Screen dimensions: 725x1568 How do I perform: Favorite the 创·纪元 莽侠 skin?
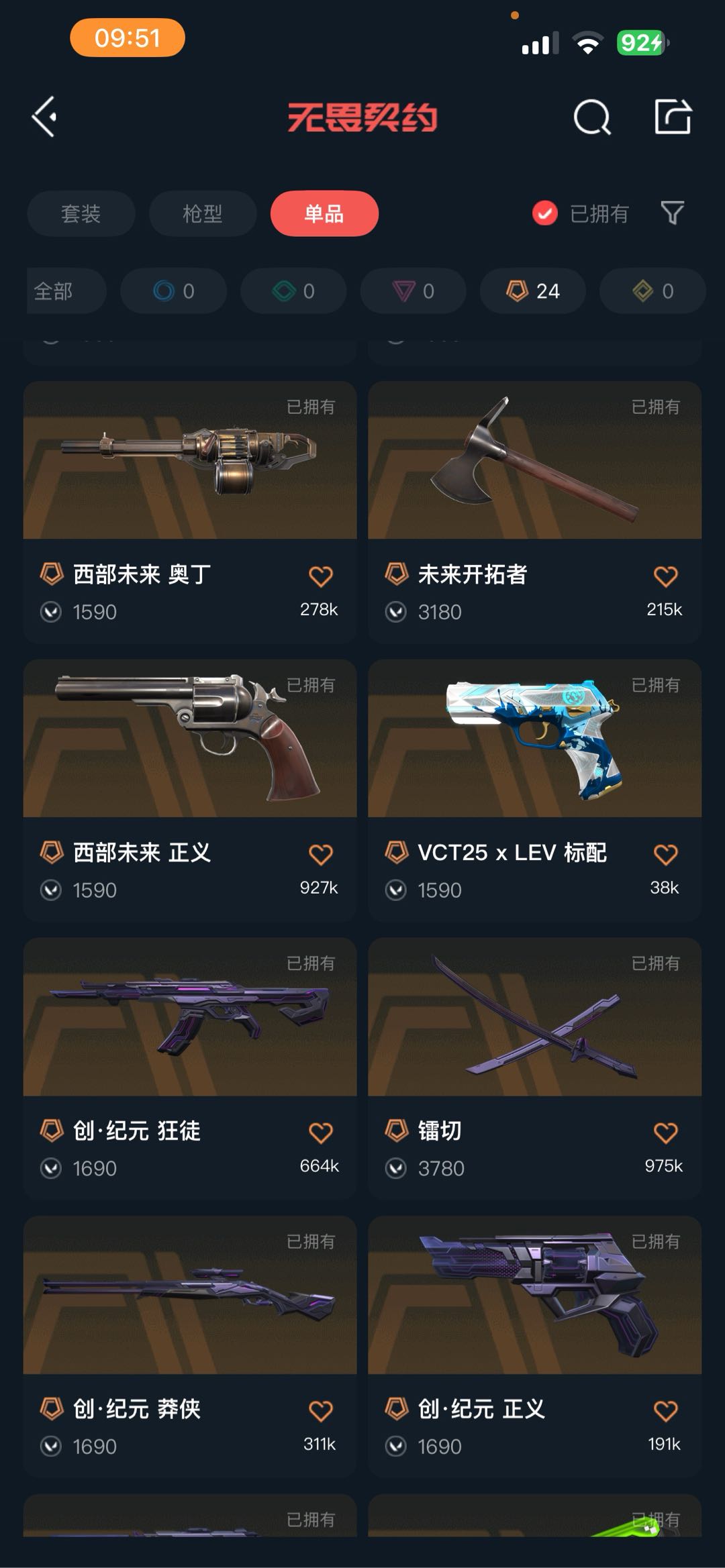coord(320,1411)
